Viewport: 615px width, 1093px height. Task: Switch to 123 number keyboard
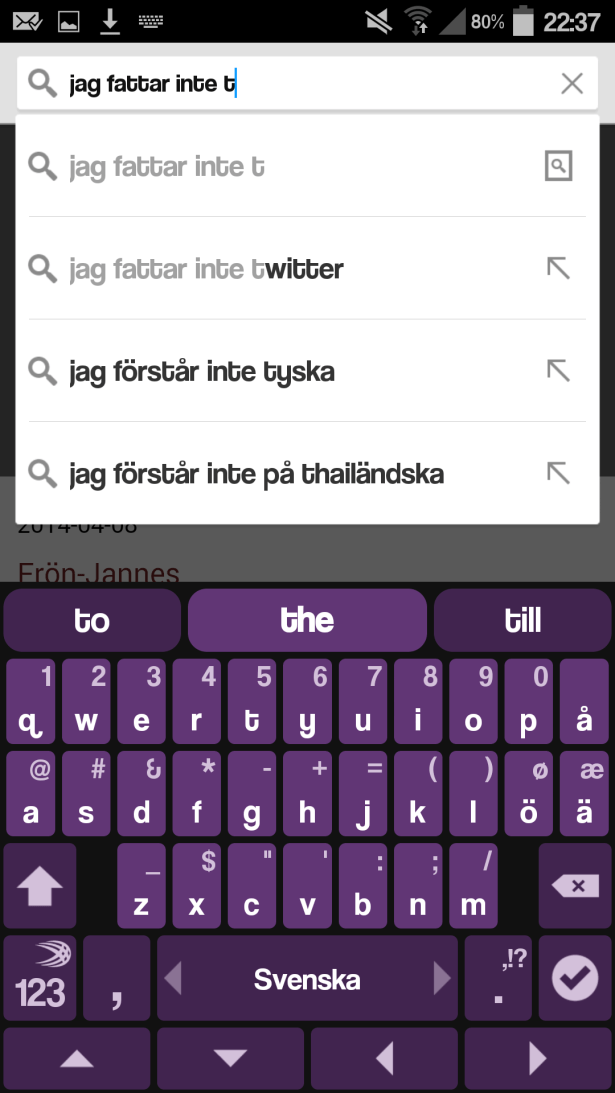[40, 978]
